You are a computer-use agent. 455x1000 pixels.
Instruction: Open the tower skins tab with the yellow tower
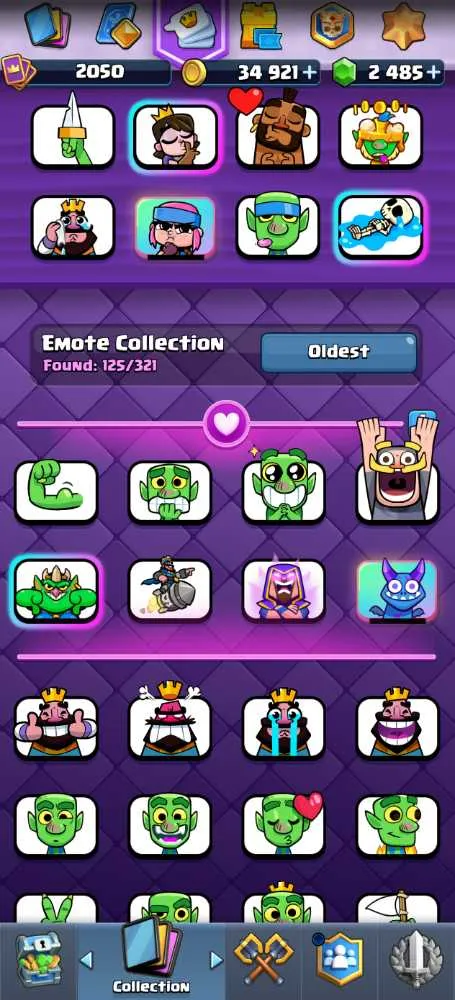(x=262, y=27)
